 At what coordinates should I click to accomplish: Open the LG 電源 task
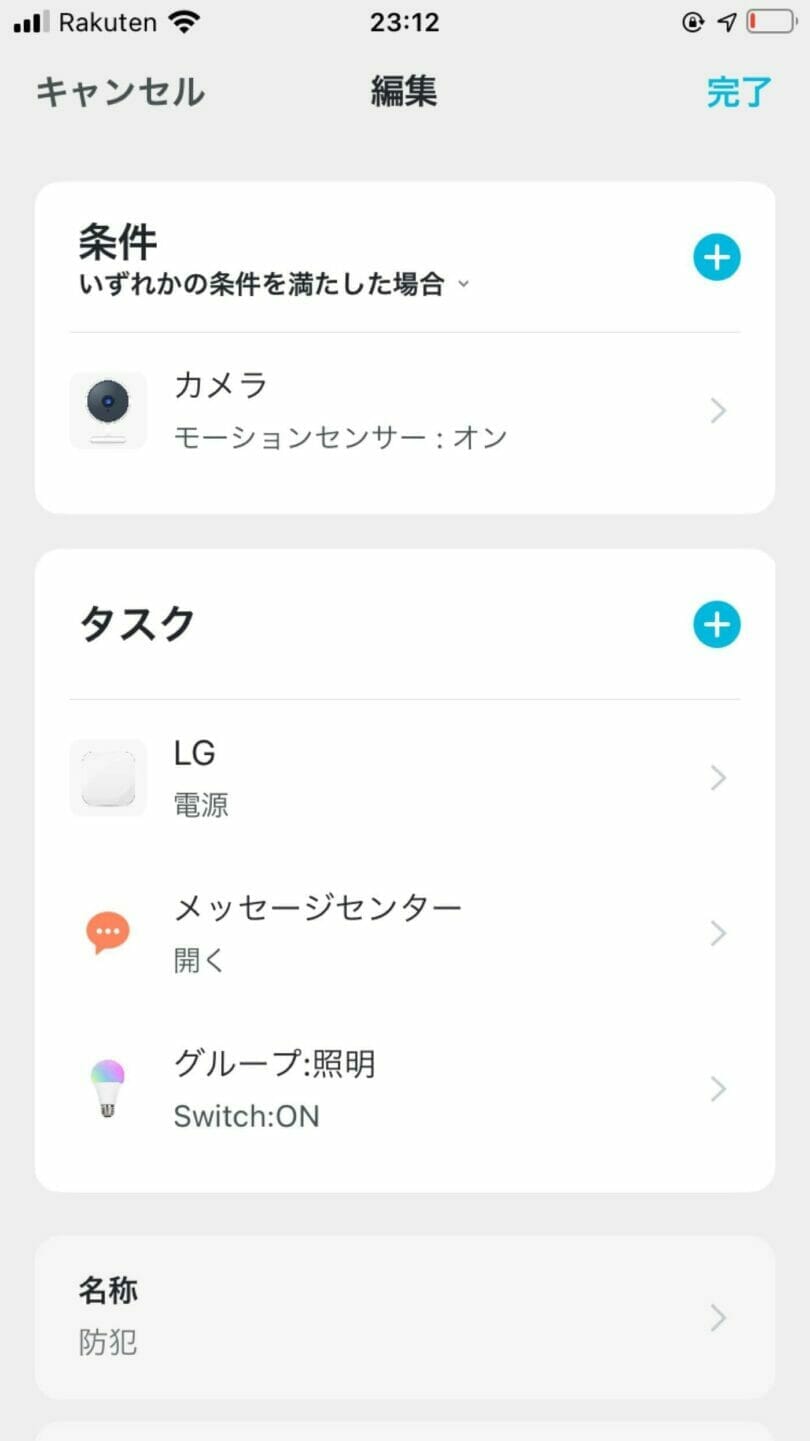pos(405,778)
